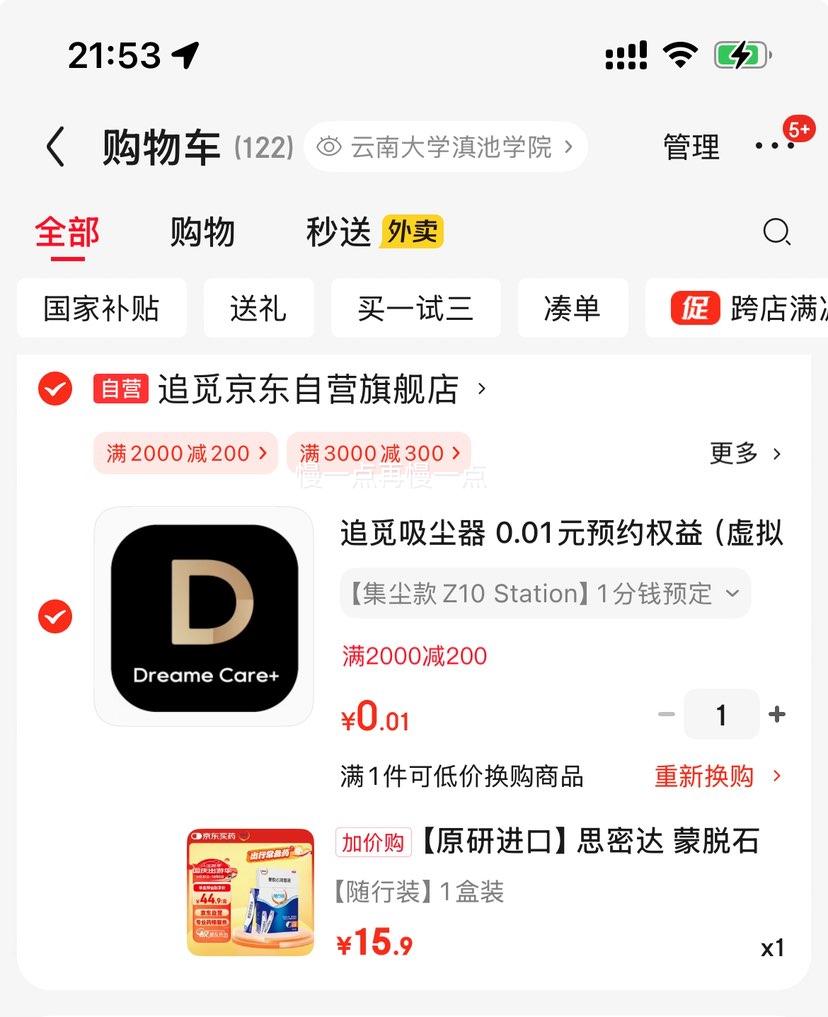
Task: Go back from the shopping cart
Action: [x=55, y=148]
